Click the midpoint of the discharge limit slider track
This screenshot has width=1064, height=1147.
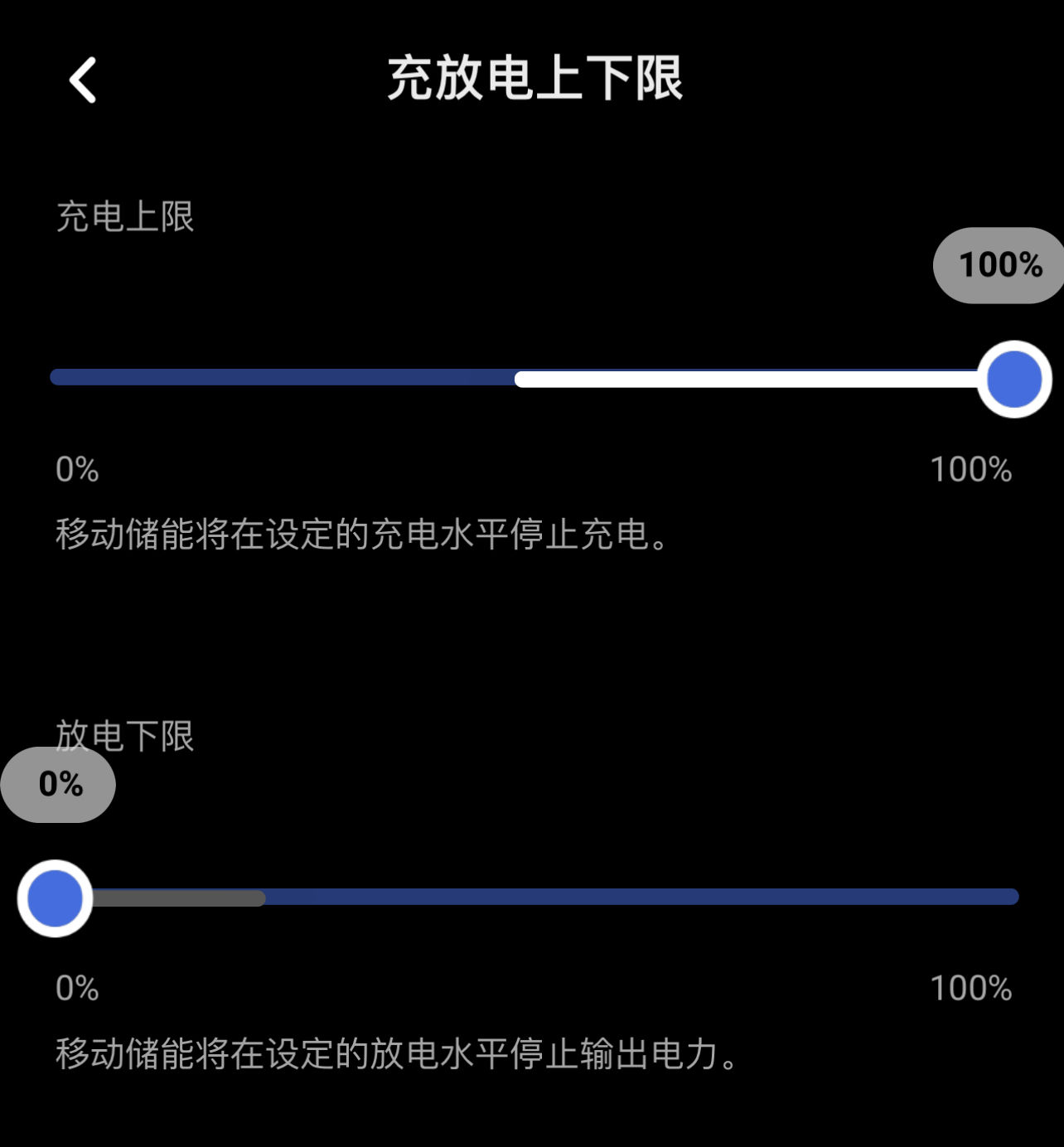[532, 898]
